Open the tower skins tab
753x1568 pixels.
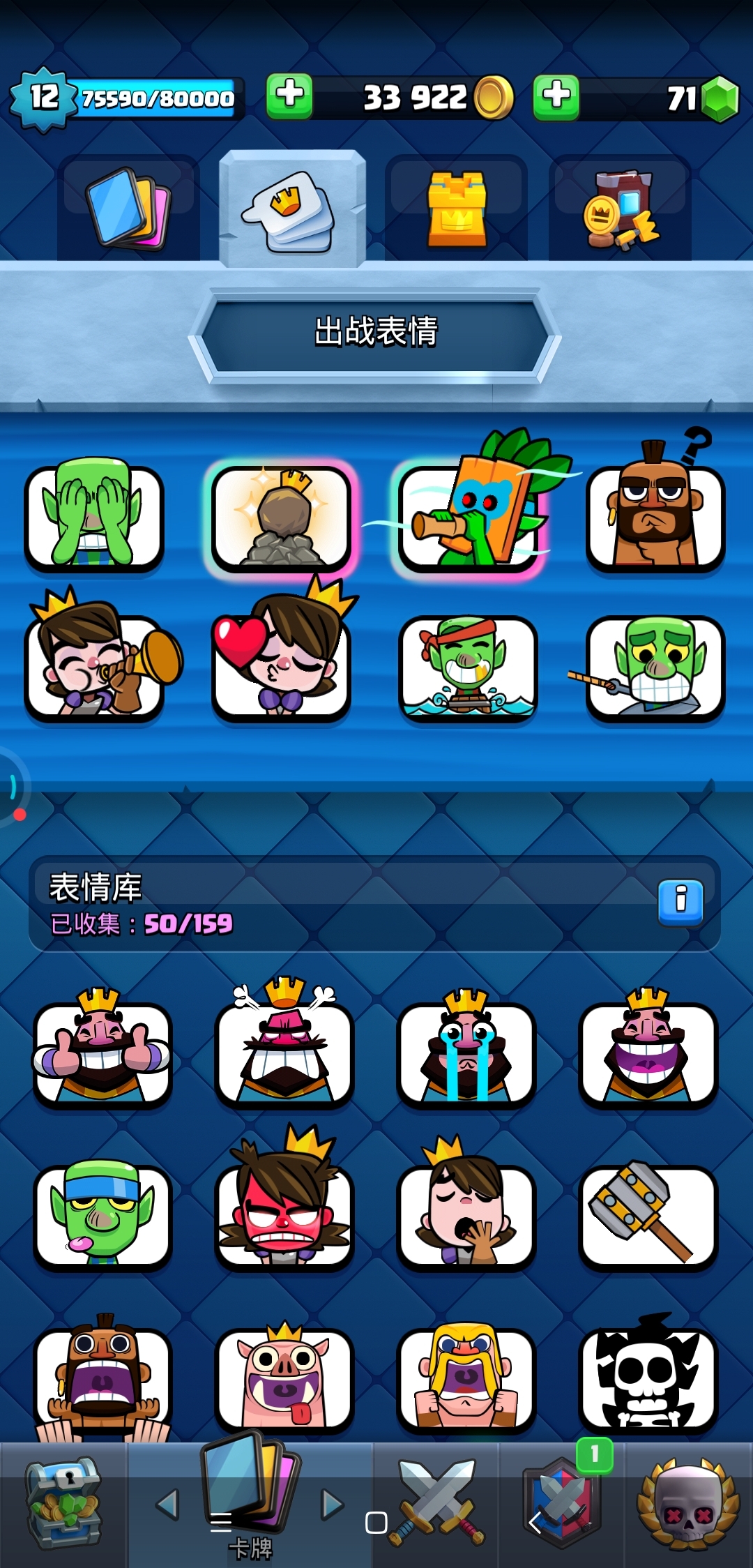click(x=457, y=209)
